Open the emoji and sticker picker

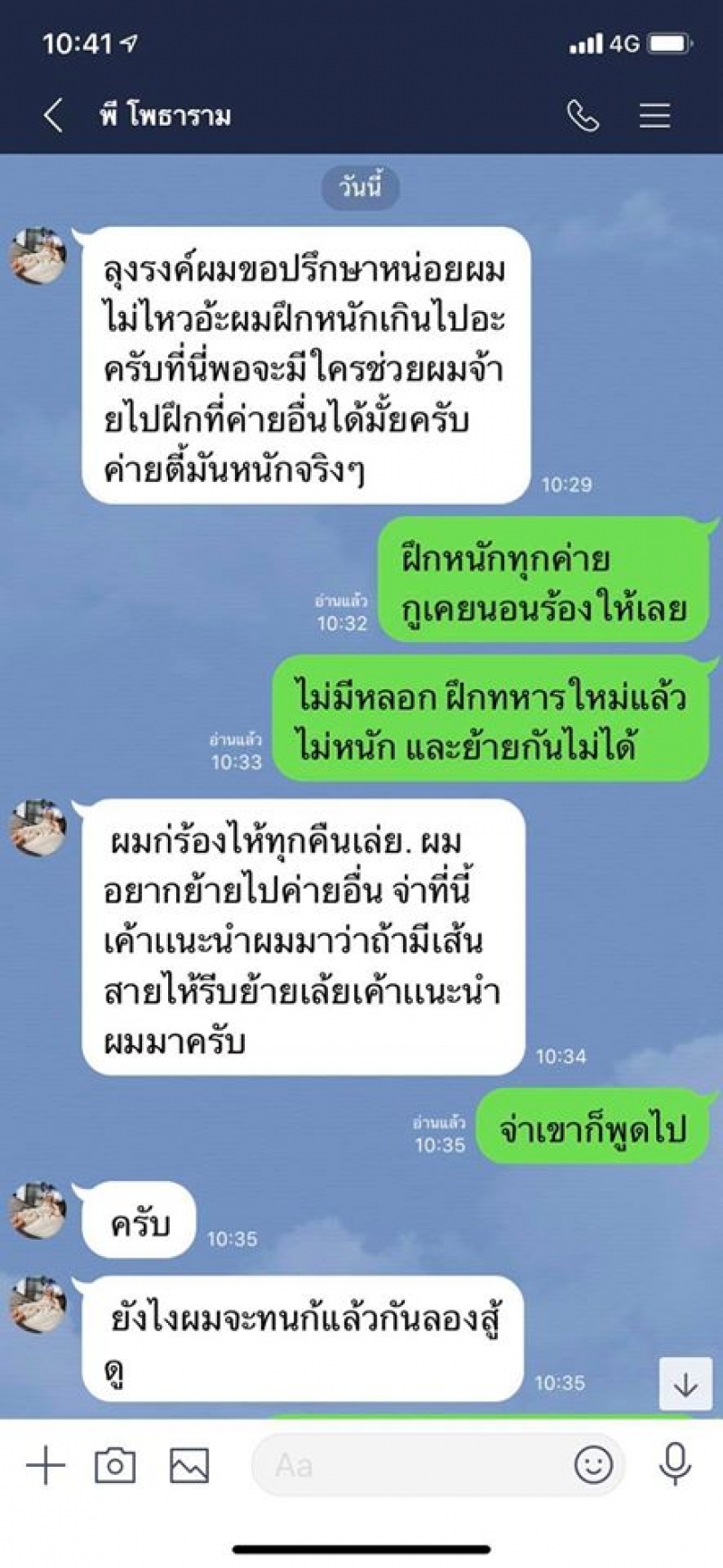pyautogui.click(x=593, y=1465)
